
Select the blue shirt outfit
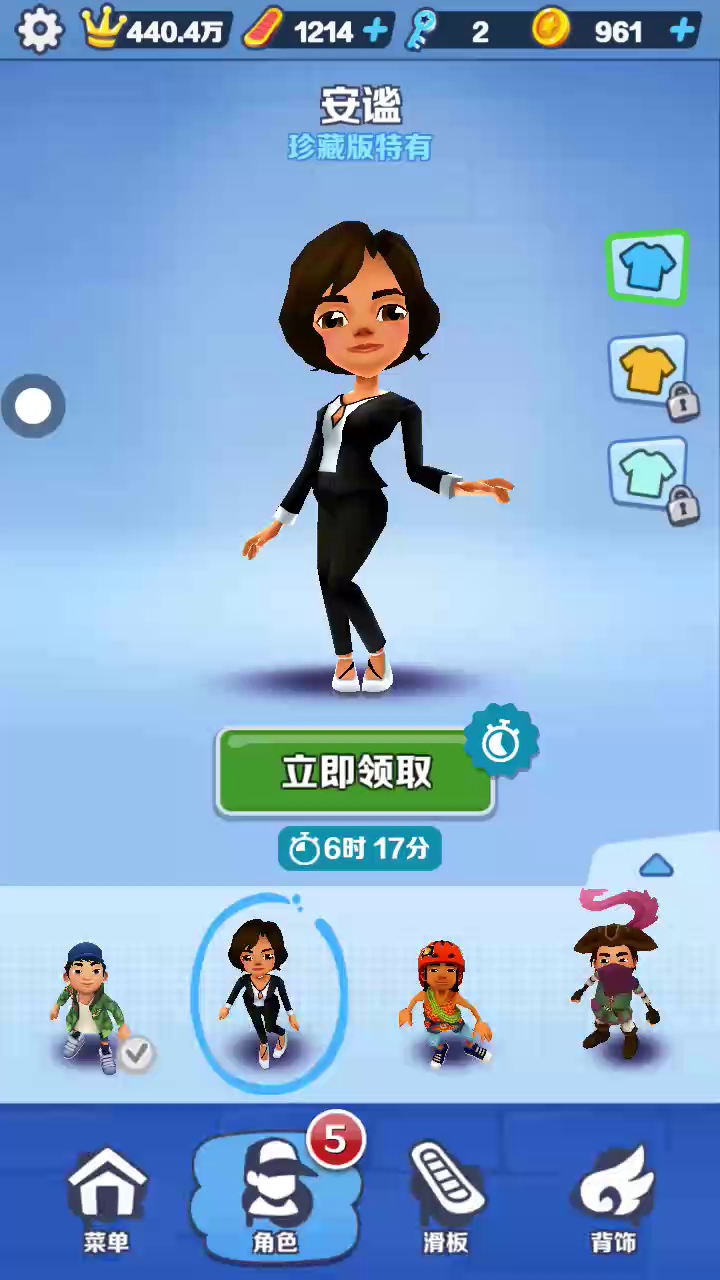coord(647,267)
